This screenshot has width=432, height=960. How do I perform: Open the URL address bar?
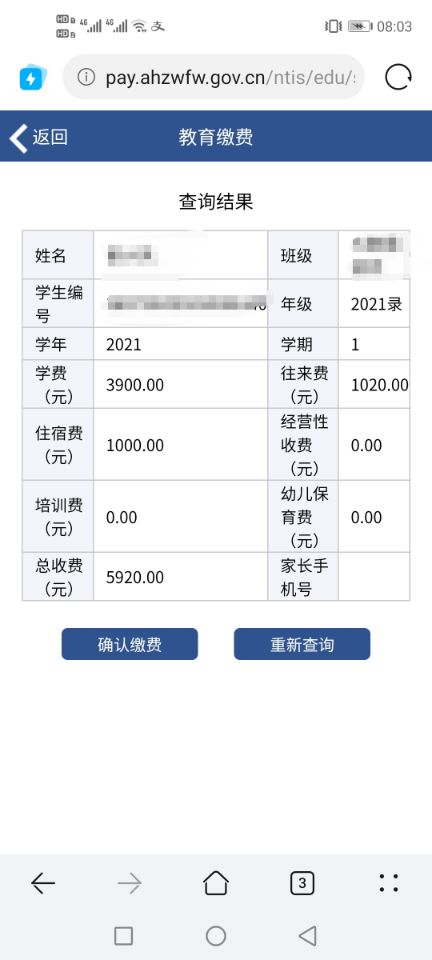(x=213, y=77)
